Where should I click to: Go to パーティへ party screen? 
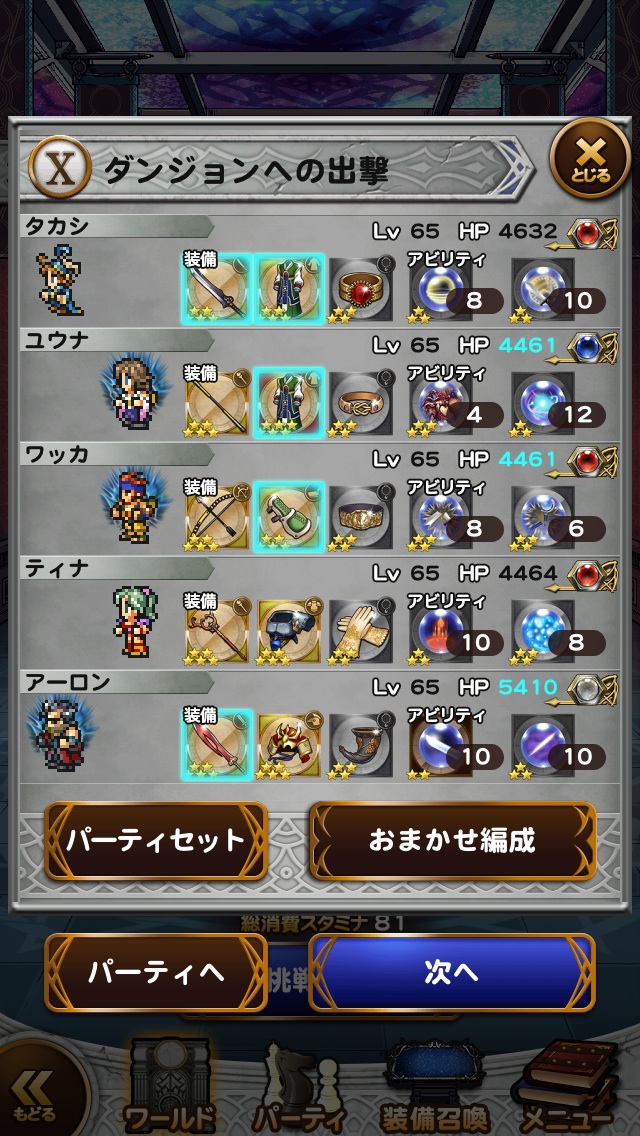pos(156,972)
